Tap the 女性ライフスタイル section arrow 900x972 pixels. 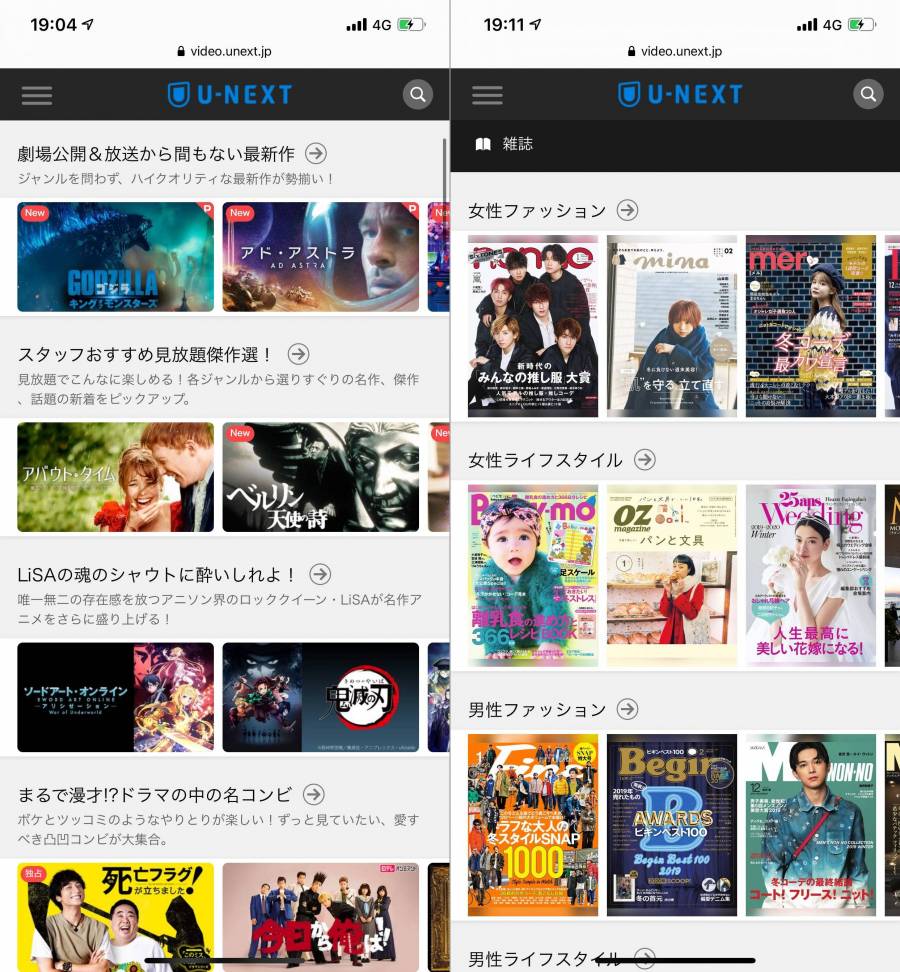645,460
